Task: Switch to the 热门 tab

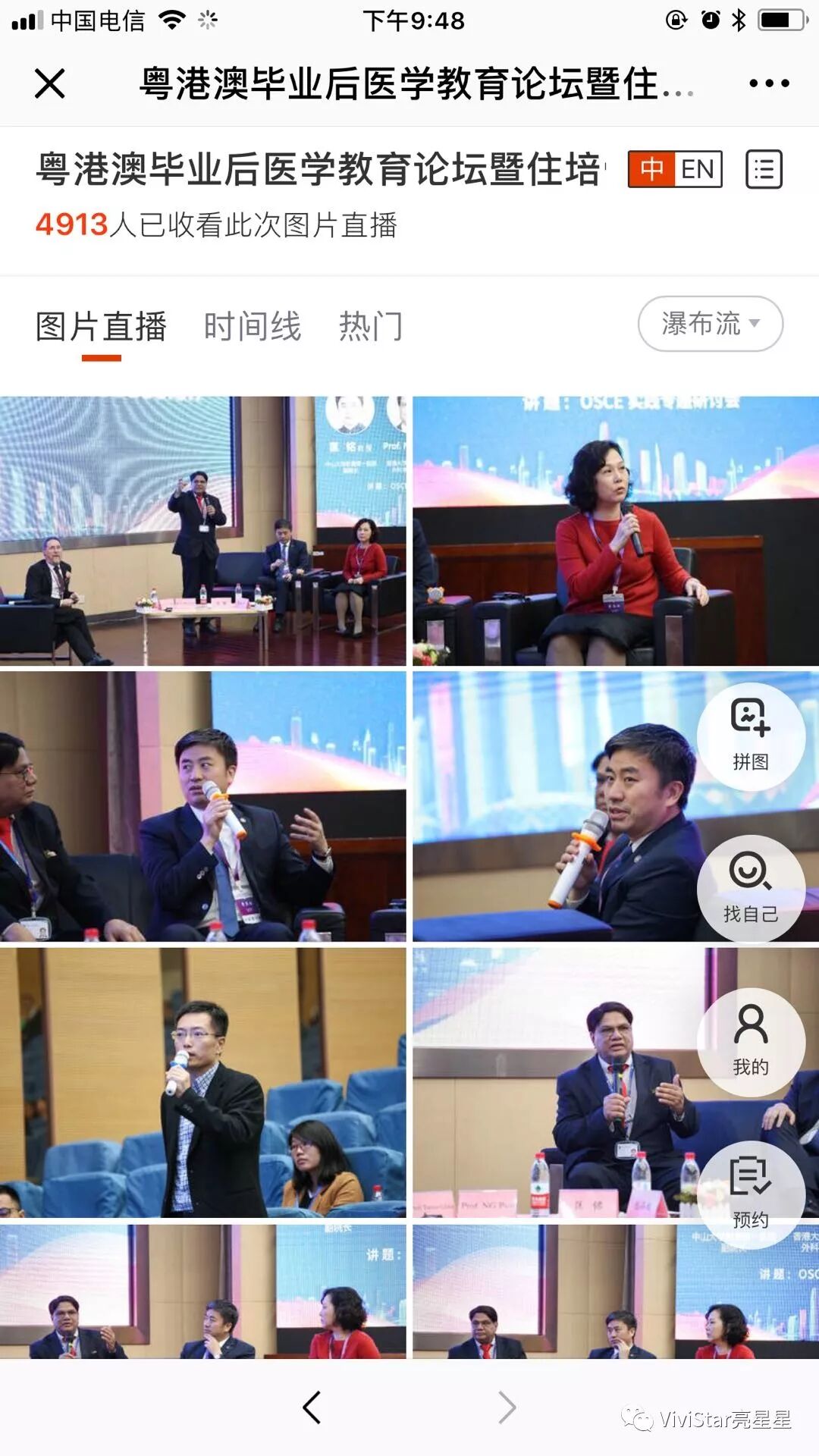Action: 371,327
